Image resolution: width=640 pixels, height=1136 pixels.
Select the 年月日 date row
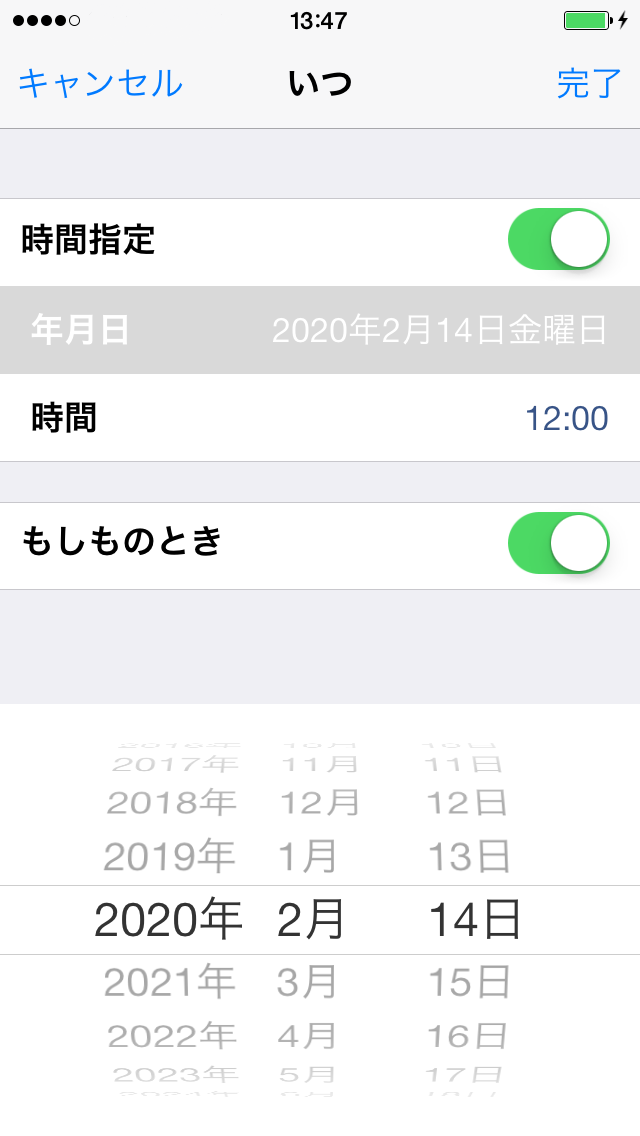[x=320, y=330]
